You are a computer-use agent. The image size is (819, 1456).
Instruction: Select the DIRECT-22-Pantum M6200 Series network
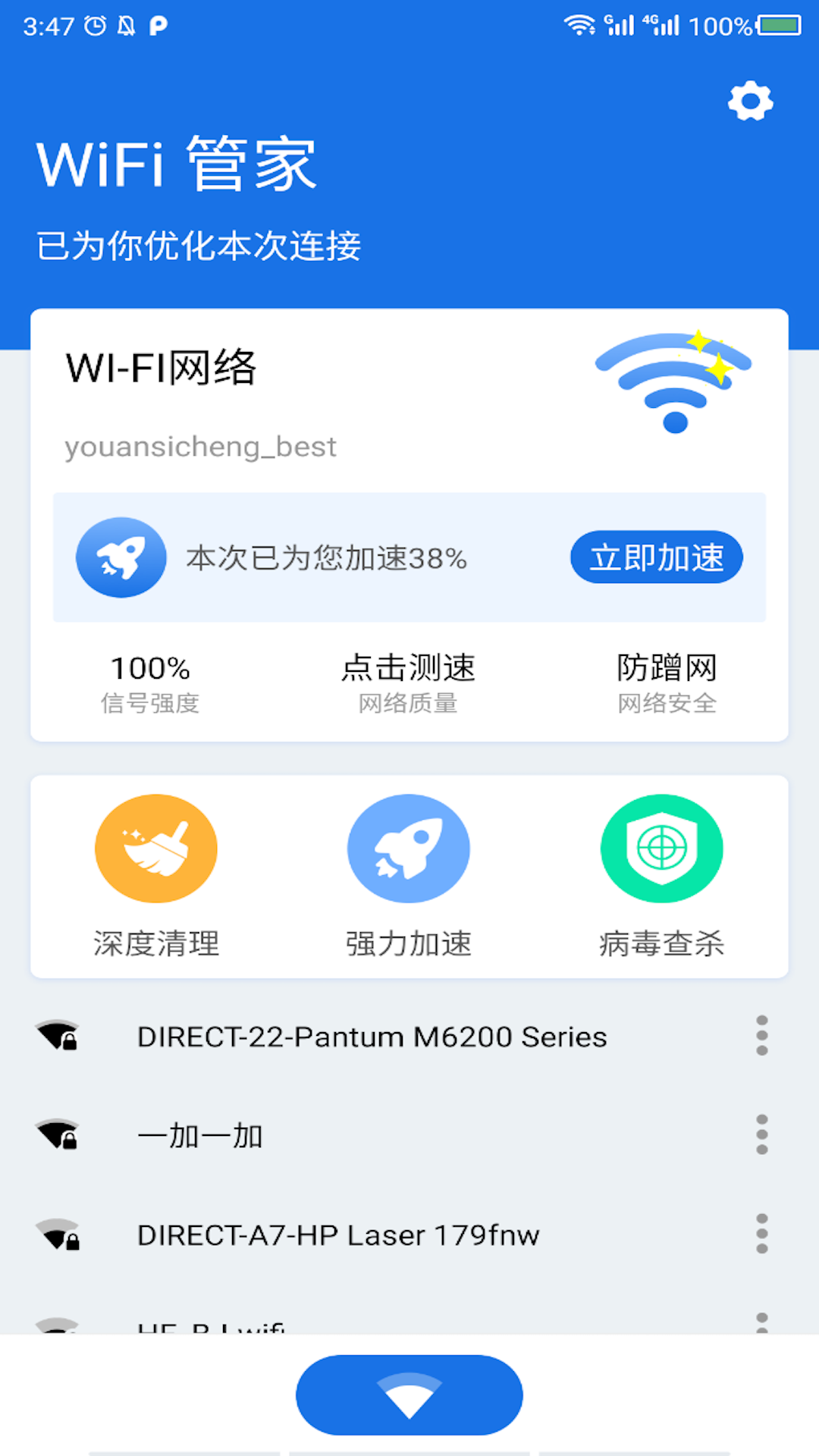pyautogui.click(x=372, y=1037)
